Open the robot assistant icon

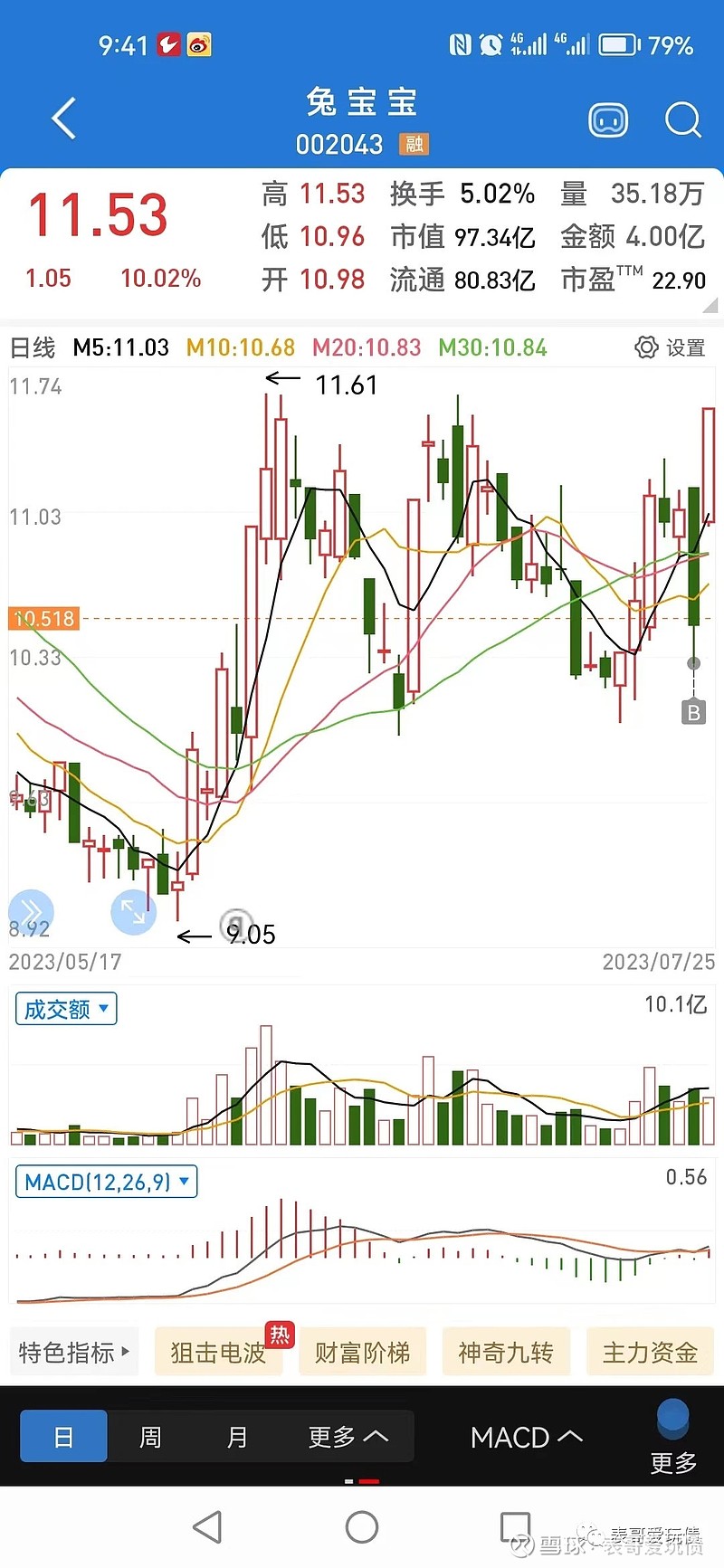[x=608, y=119]
